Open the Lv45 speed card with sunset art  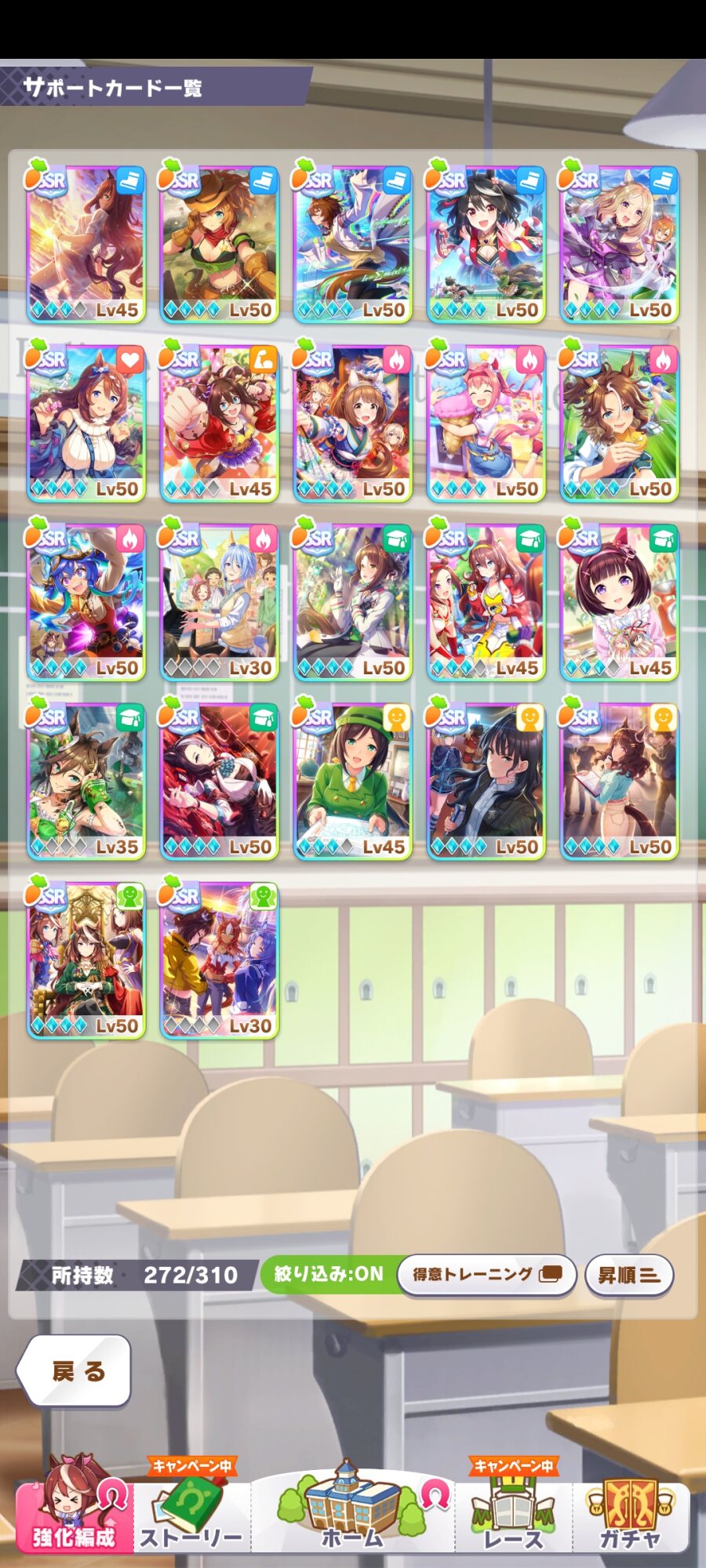point(86,243)
